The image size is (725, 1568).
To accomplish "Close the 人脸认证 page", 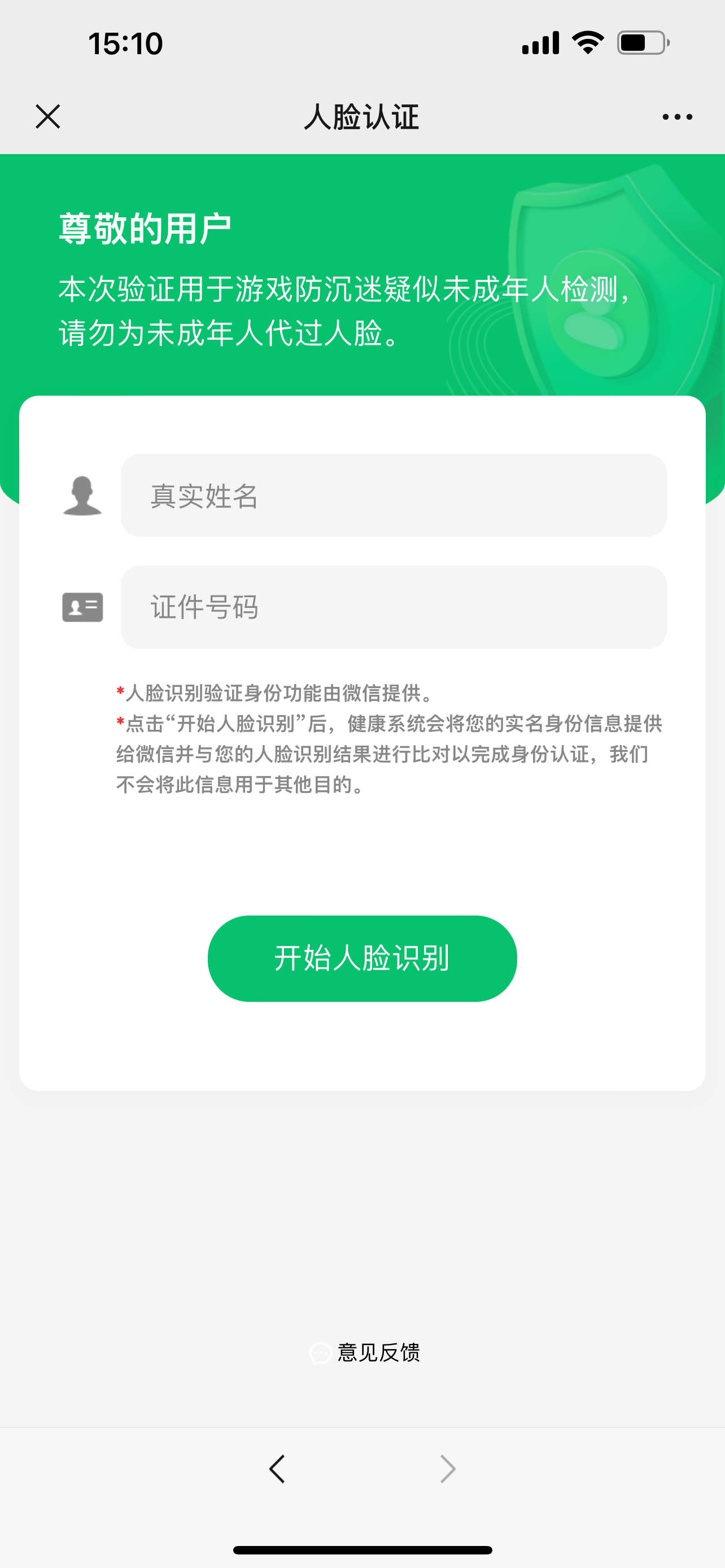I will pyautogui.click(x=47, y=116).
